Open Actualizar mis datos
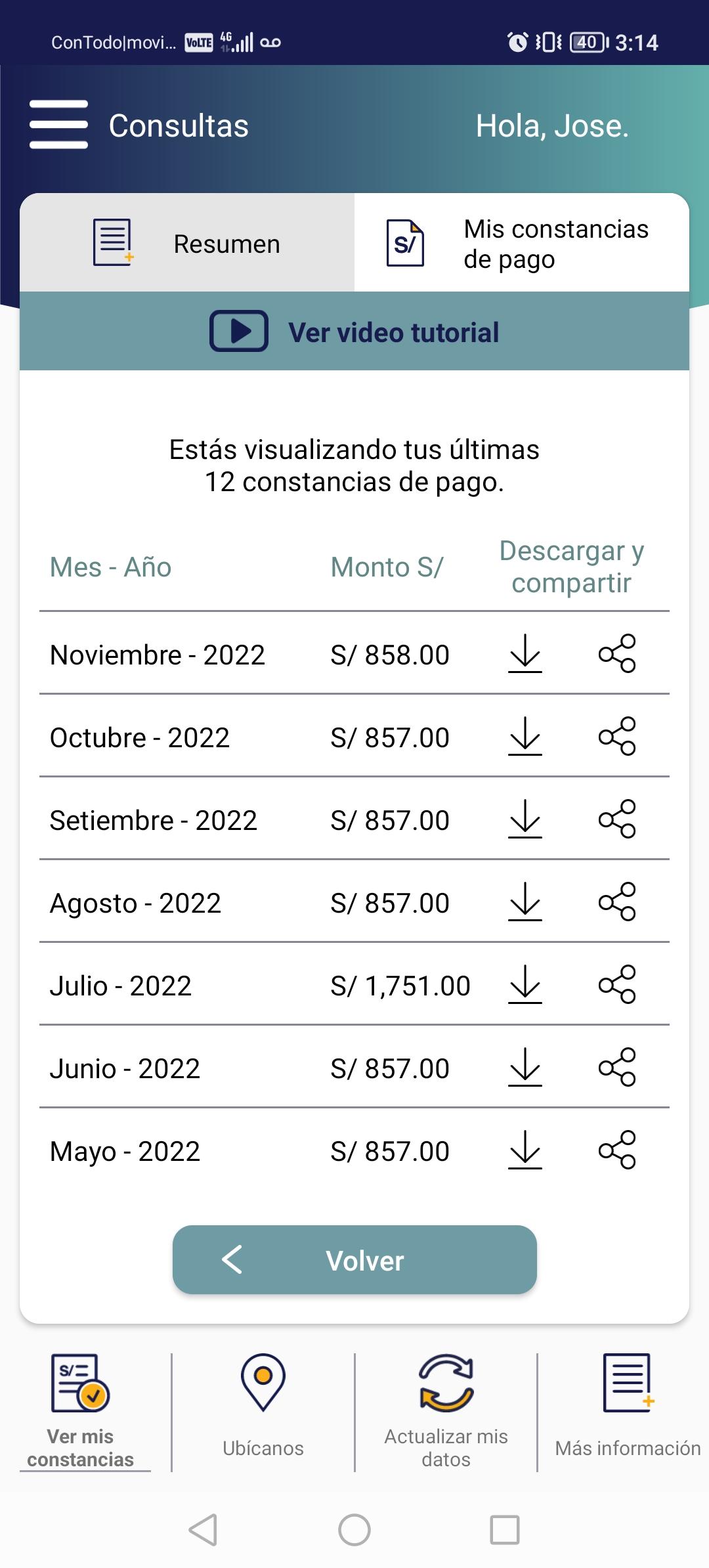This screenshot has height=1568, width=709. (446, 1412)
